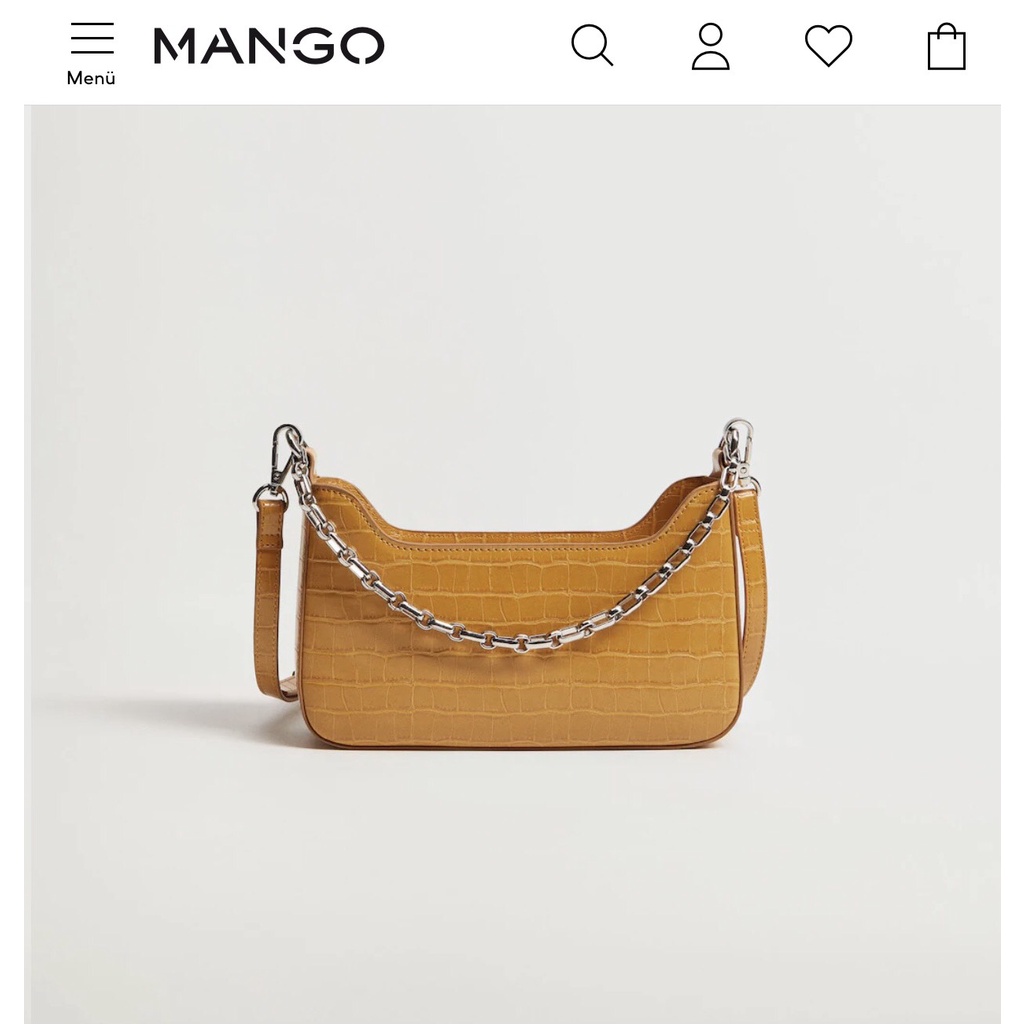Open the shopping bag
This screenshot has width=1024, height=1024.
946,47
